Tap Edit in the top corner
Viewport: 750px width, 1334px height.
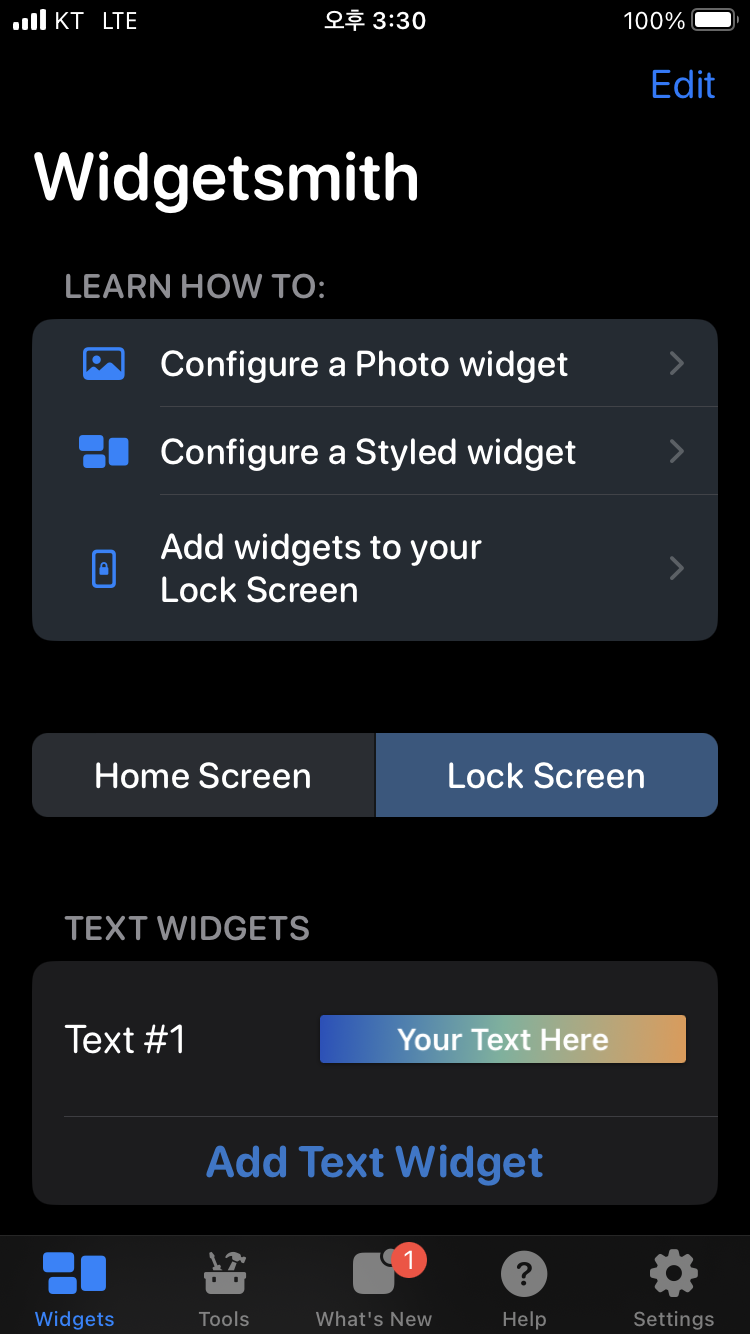click(683, 85)
